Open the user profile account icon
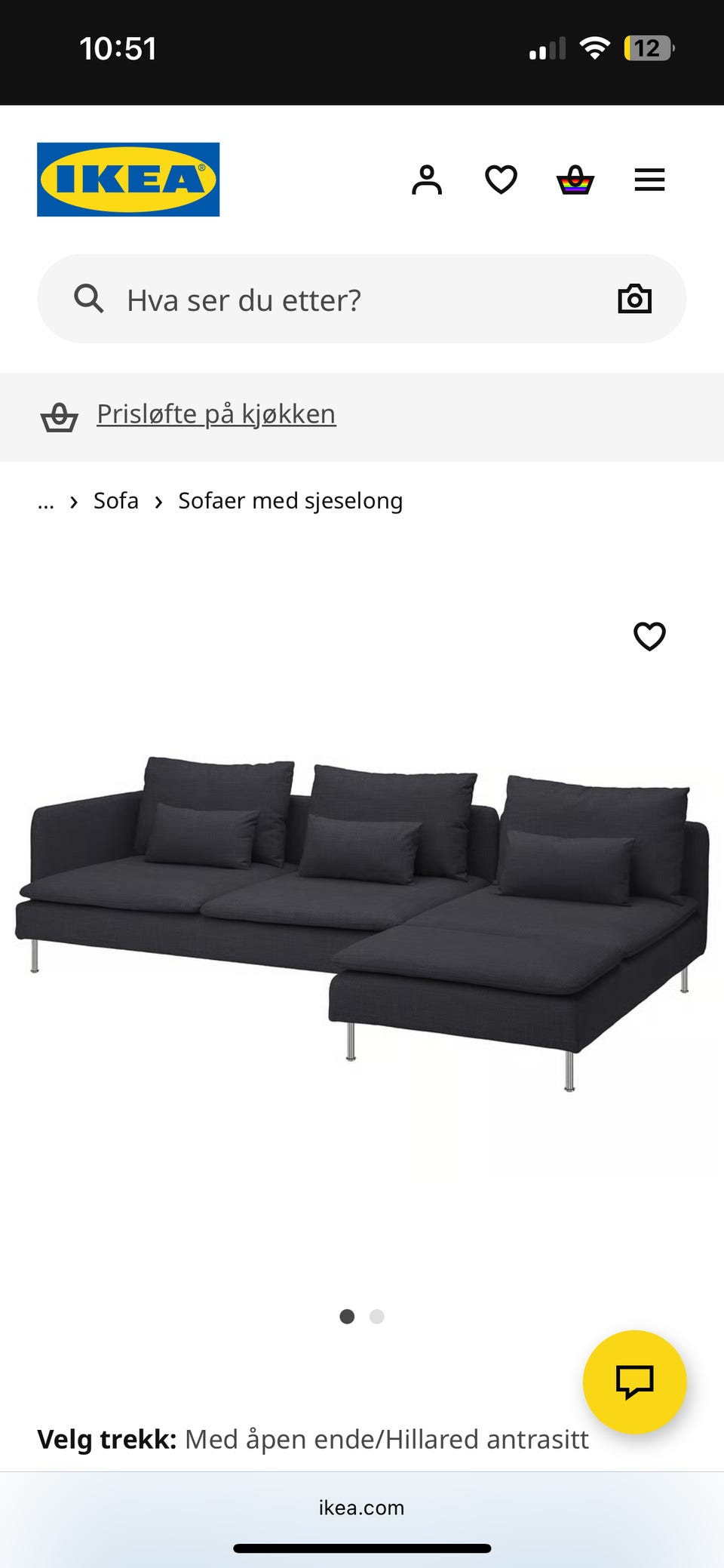This screenshot has height=1568, width=724. coord(428,180)
